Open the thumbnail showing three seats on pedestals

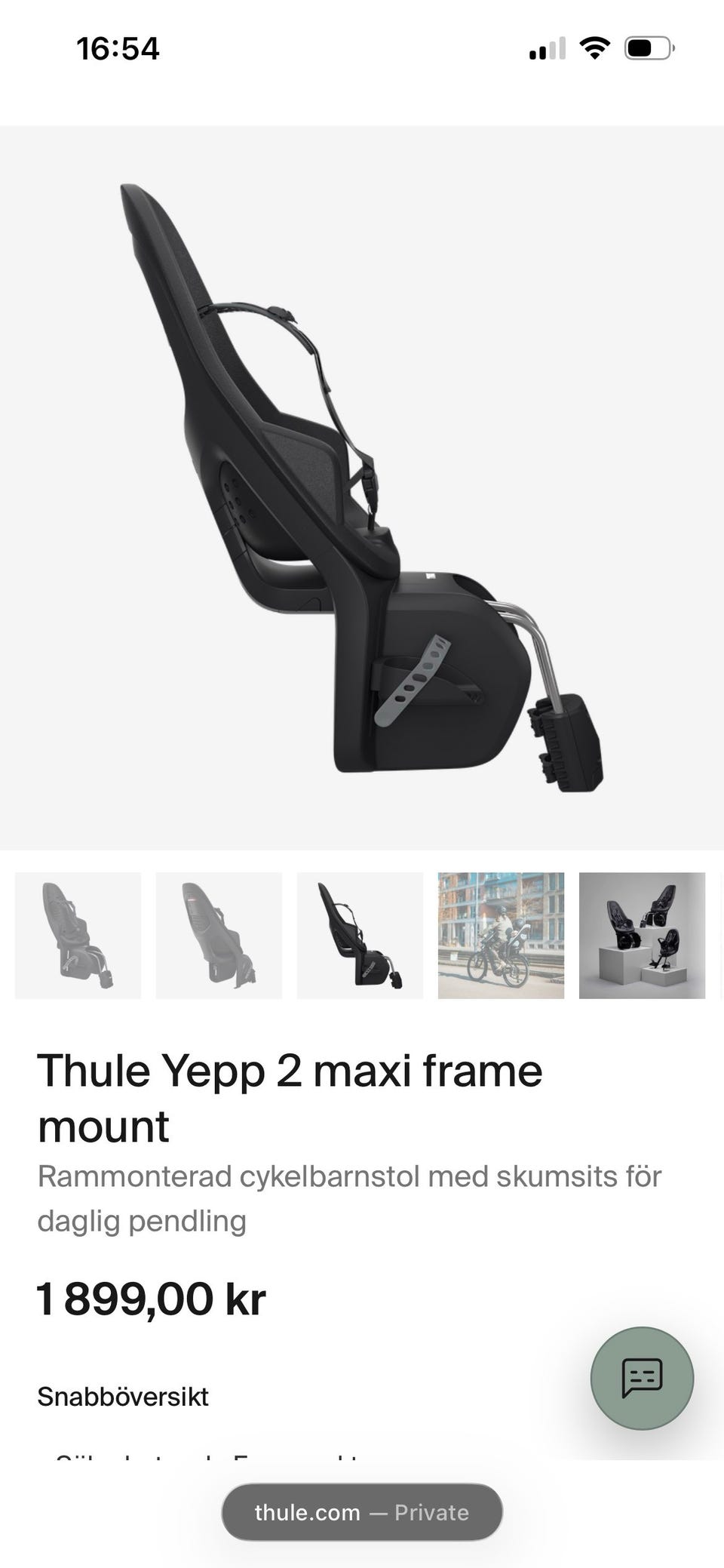pos(642,936)
